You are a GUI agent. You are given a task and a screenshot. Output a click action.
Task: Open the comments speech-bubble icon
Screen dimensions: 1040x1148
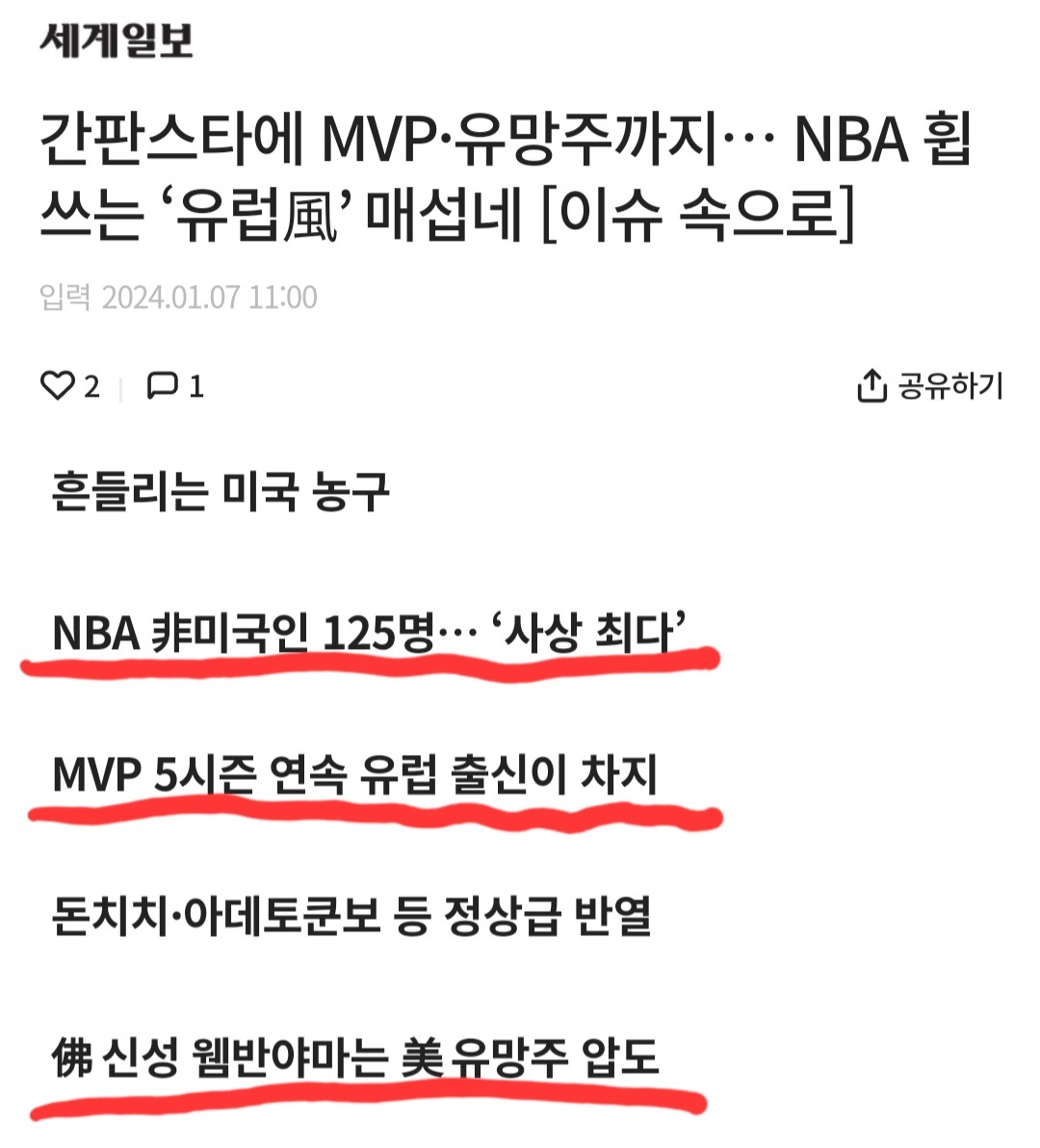(162, 386)
